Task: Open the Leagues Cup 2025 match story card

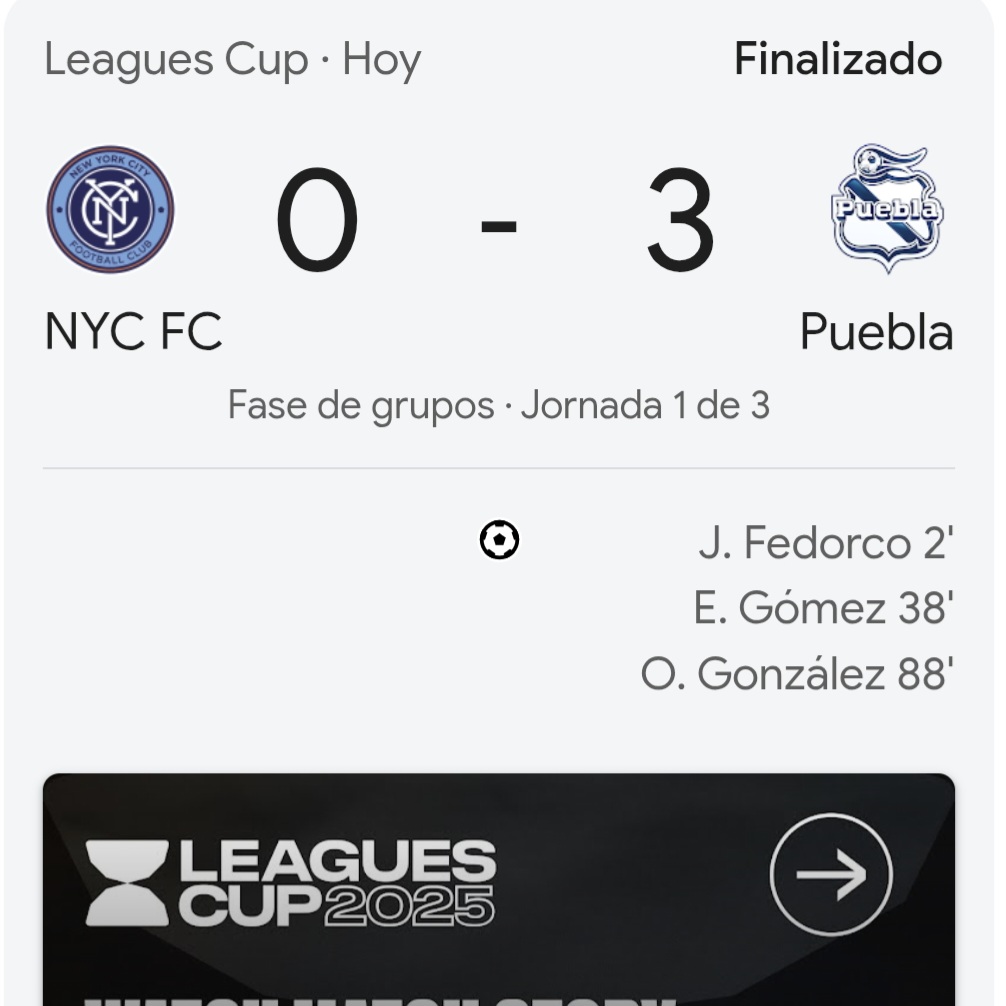Action: coord(400,890)
